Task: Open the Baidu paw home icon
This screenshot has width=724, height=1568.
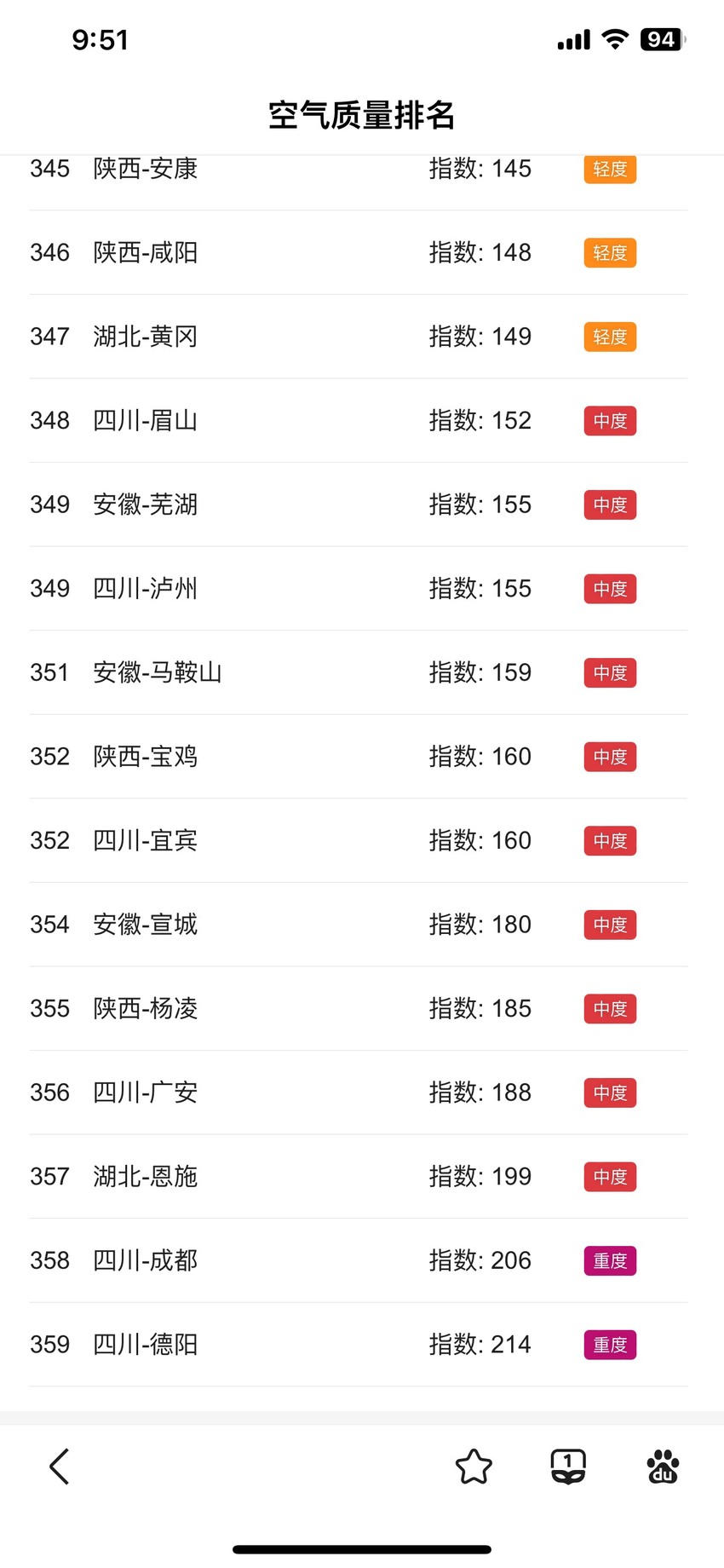Action: coord(663,1467)
